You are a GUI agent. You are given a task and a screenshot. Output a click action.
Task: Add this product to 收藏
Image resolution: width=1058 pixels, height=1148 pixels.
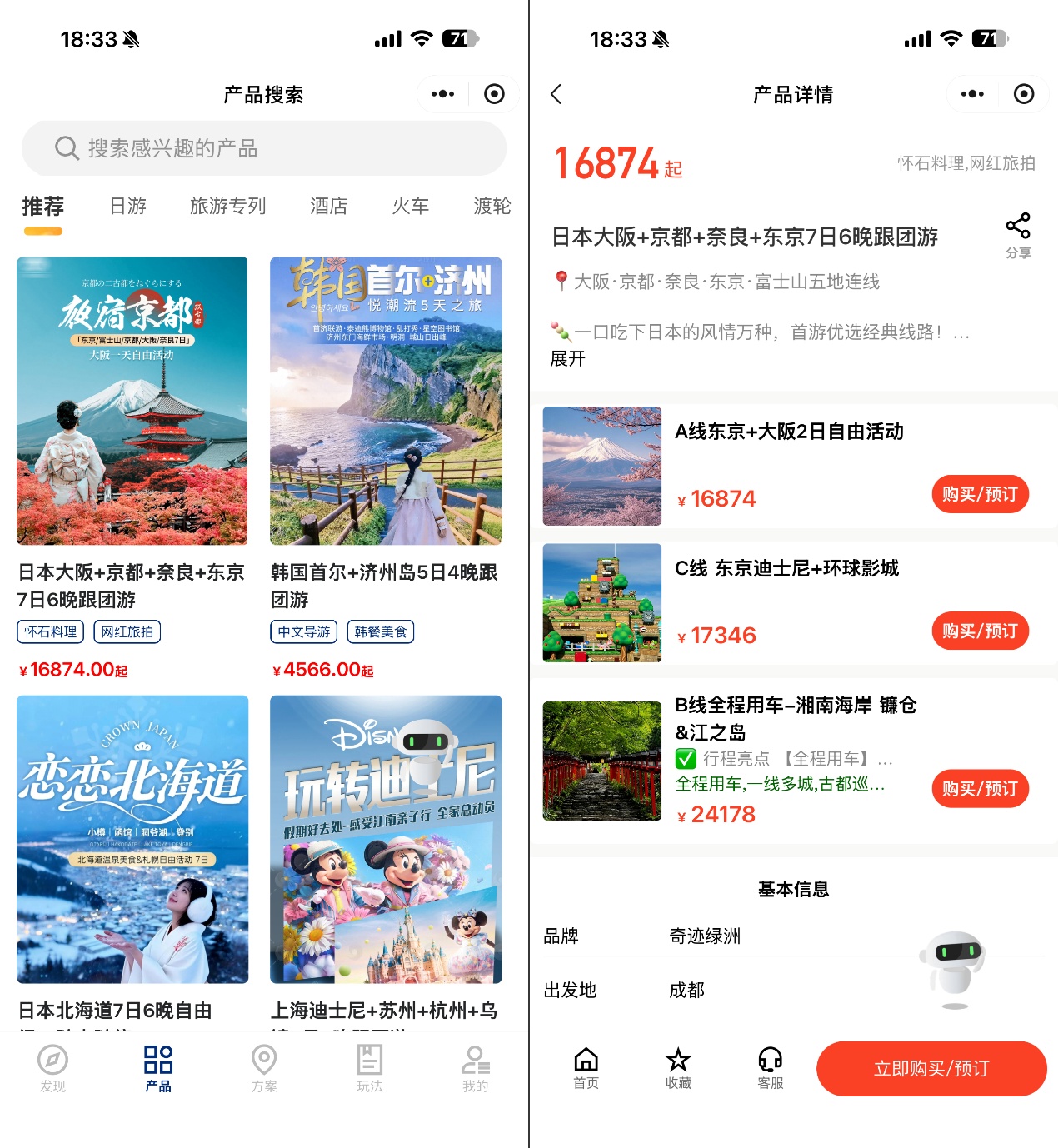point(678,1067)
